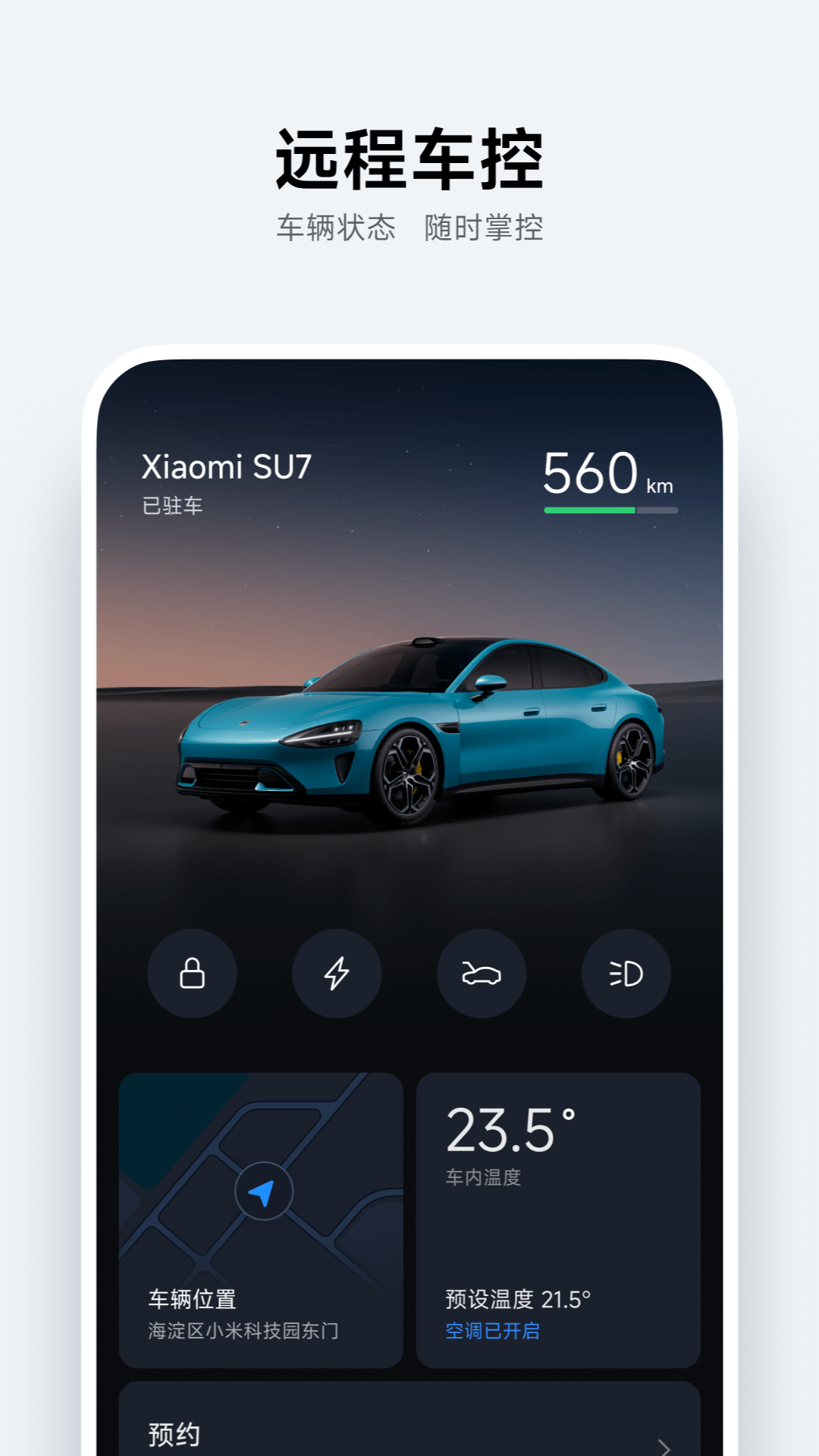The width and height of the screenshot is (819, 1456).
Task: Activate vehicle flash with the lightning bolt icon
Action: 337,974
